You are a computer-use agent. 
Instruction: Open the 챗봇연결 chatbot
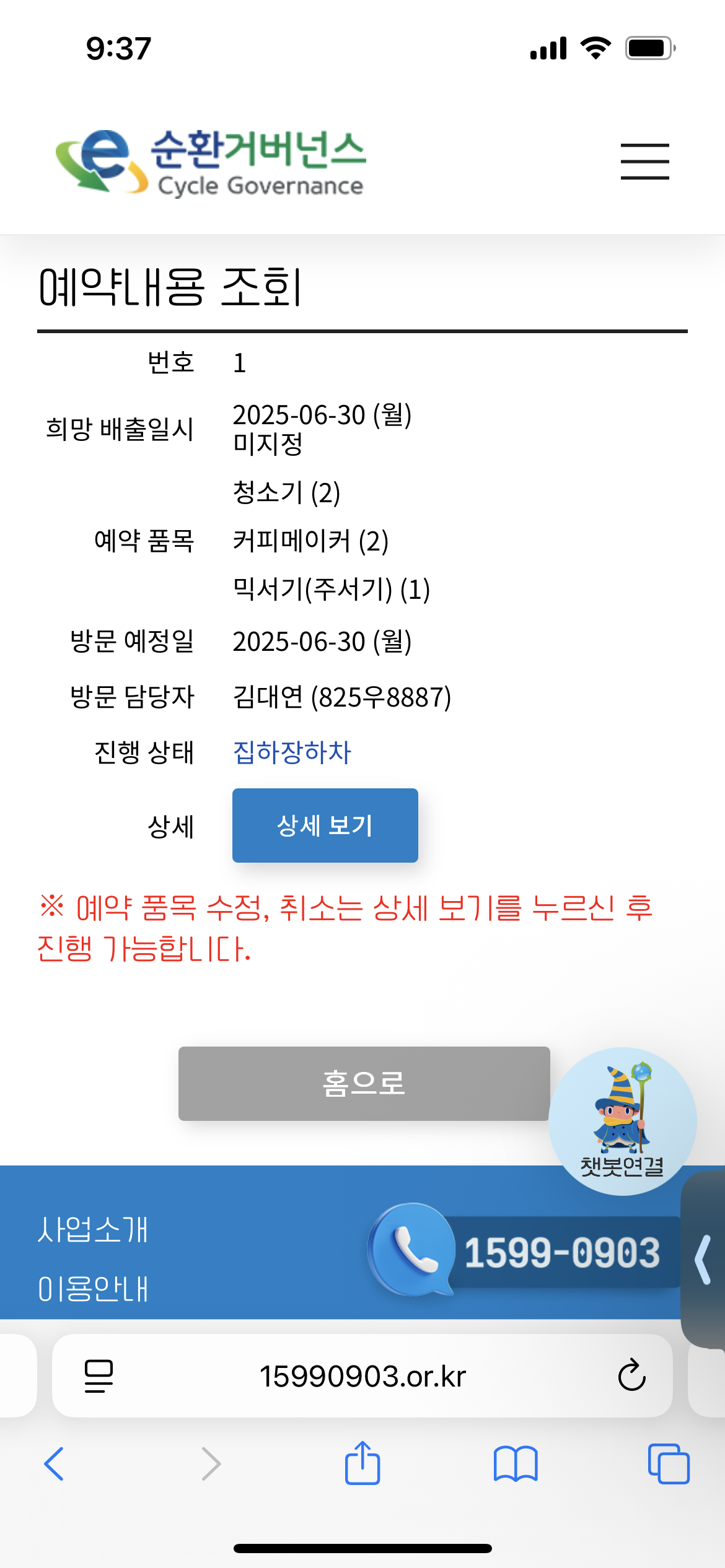point(622,1120)
